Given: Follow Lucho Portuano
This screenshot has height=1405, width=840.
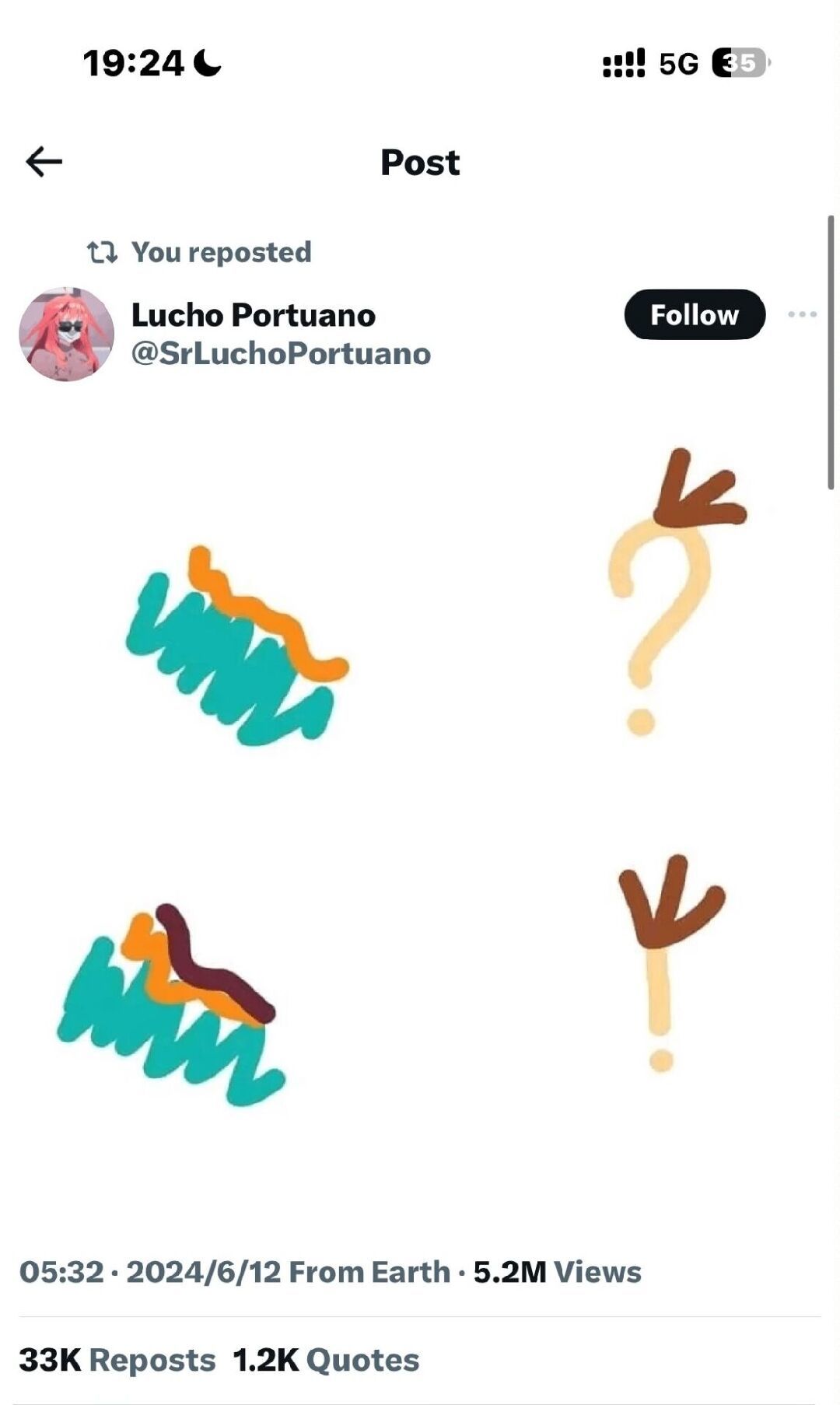Looking at the screenshot, I should click(694, 315).
